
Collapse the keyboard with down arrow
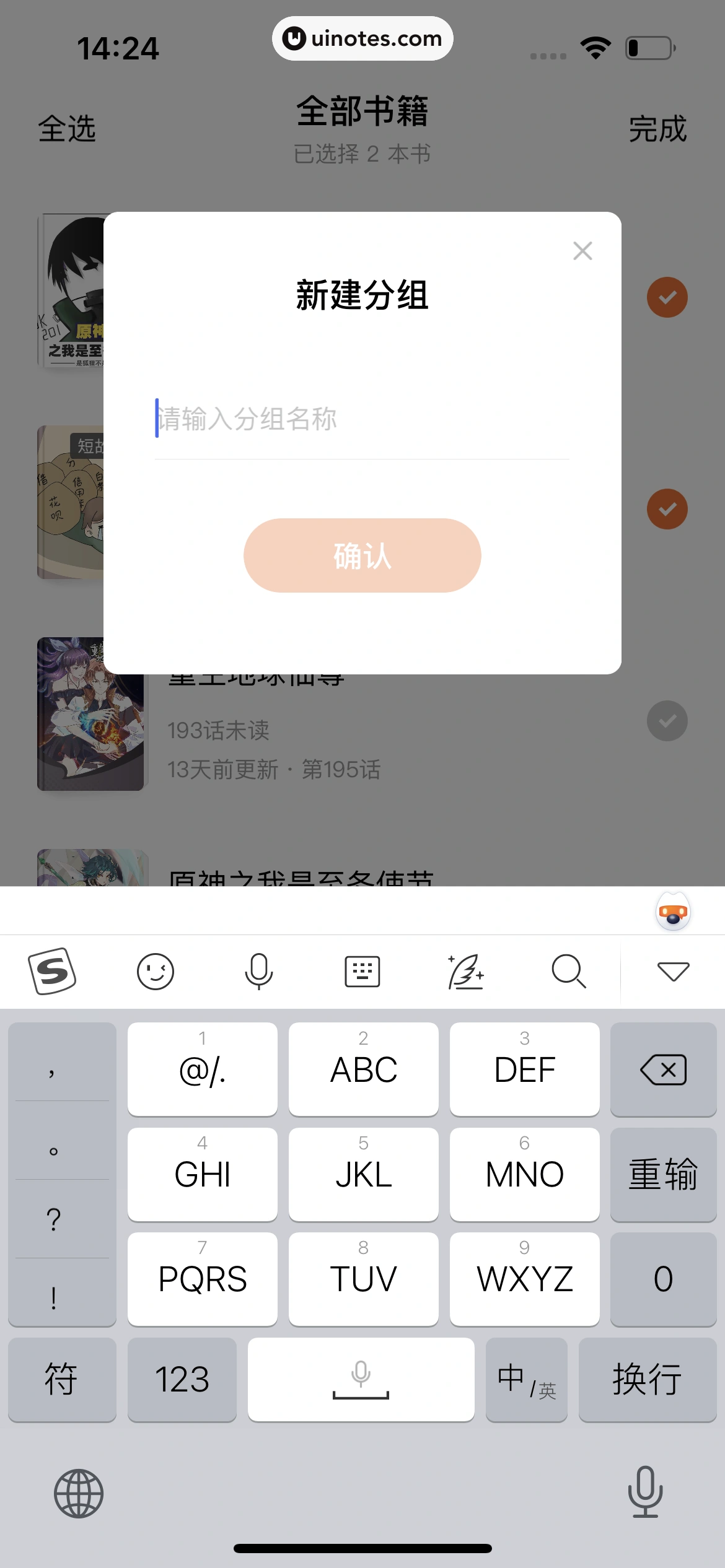tap(673, 971)
